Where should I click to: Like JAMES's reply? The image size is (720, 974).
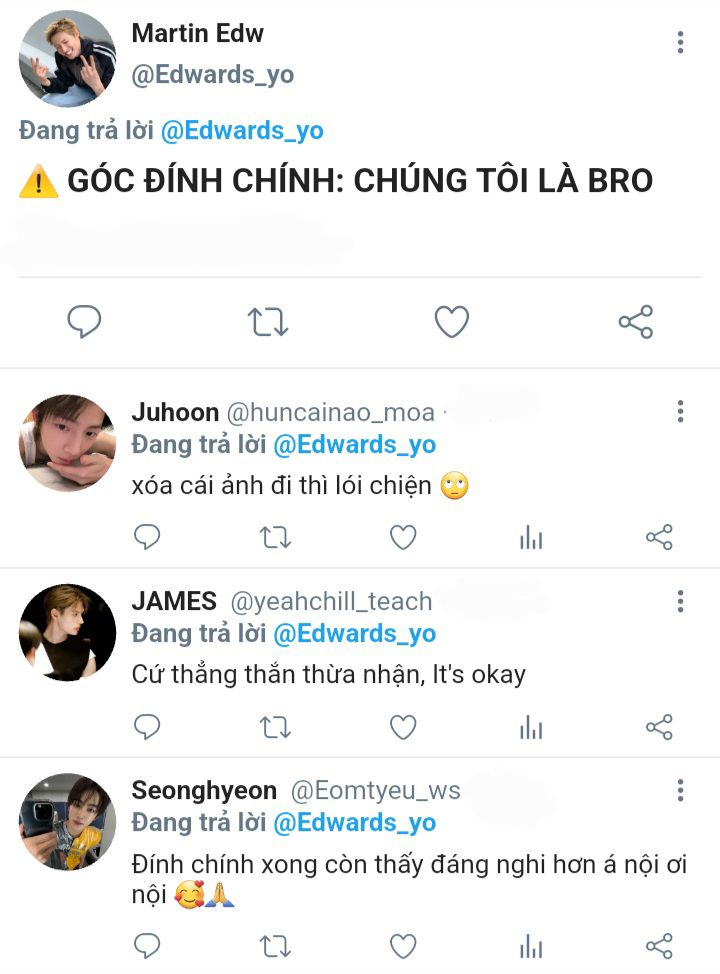403,727
